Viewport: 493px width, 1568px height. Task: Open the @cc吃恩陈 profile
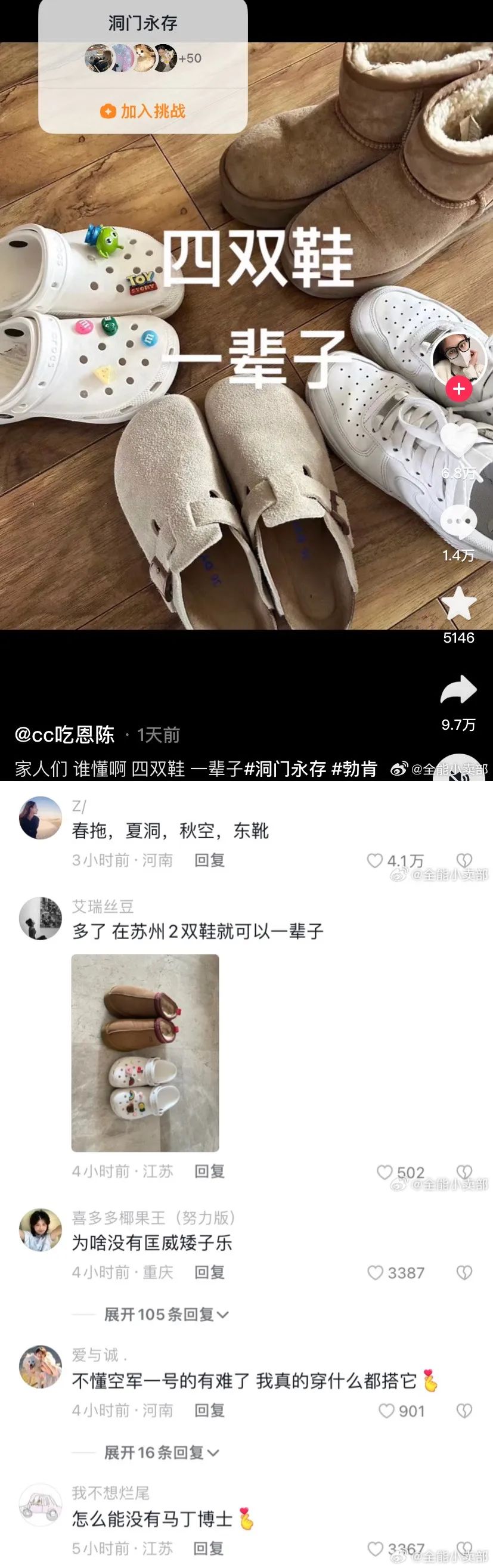click(x=64, y=735)
